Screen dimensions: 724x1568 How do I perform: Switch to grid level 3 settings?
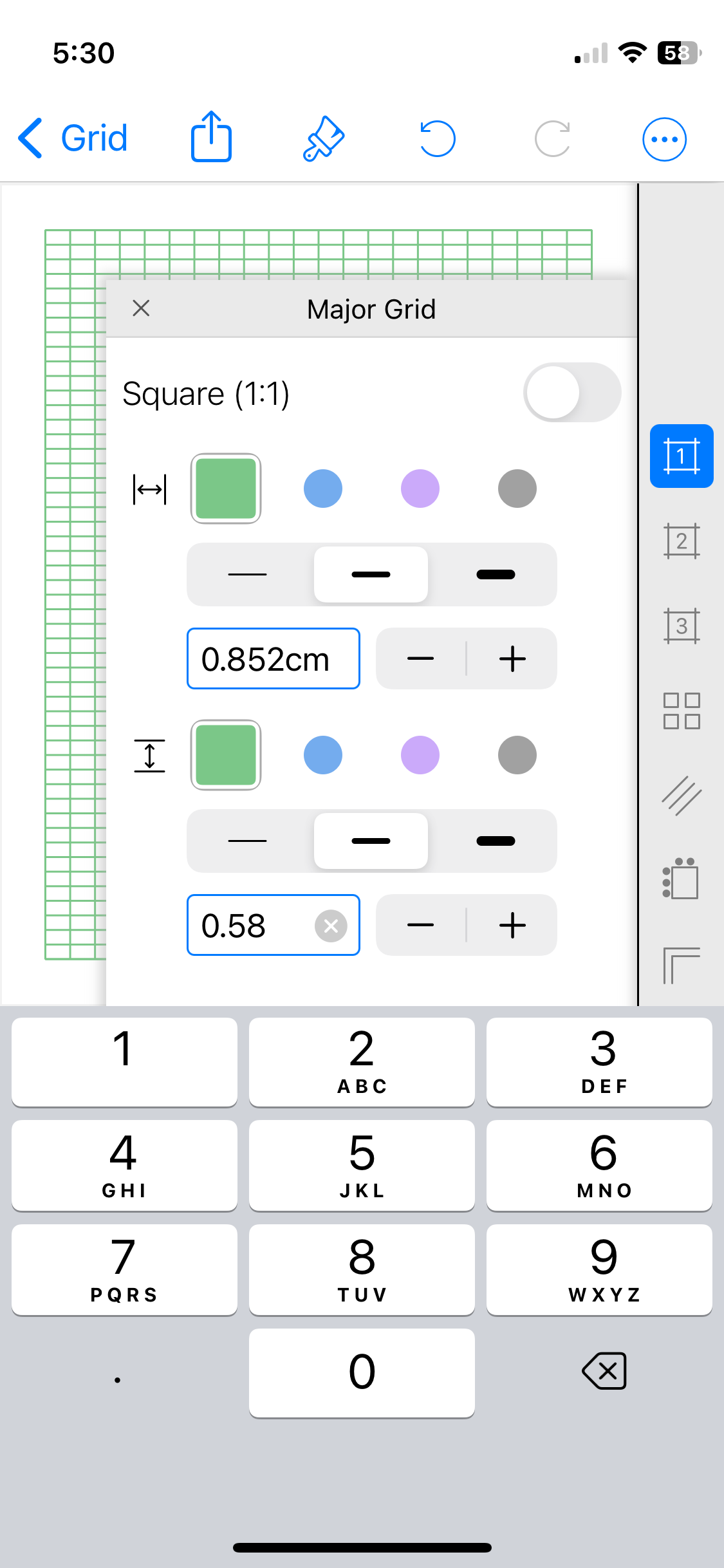pos(682,626)
